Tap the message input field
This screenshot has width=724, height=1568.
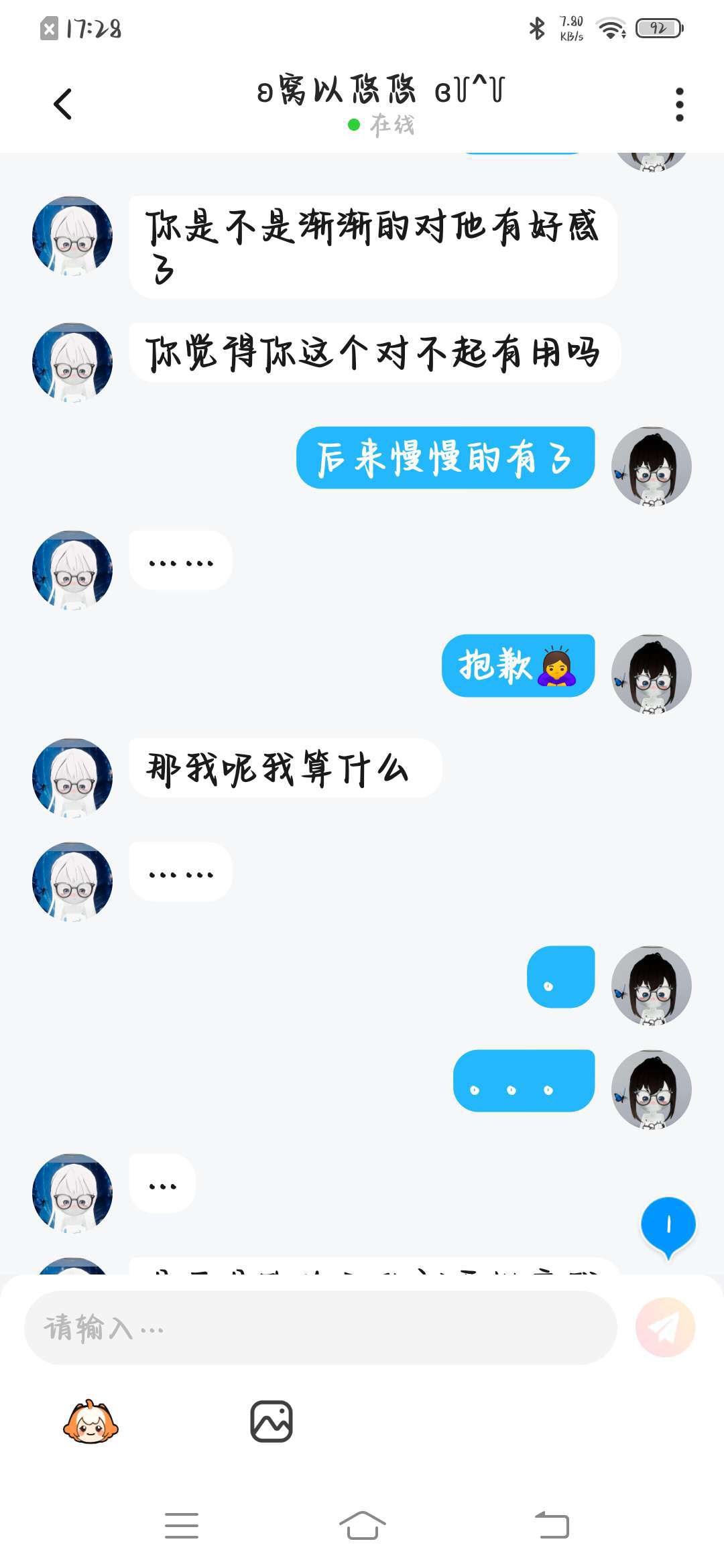click(320, 1327)
